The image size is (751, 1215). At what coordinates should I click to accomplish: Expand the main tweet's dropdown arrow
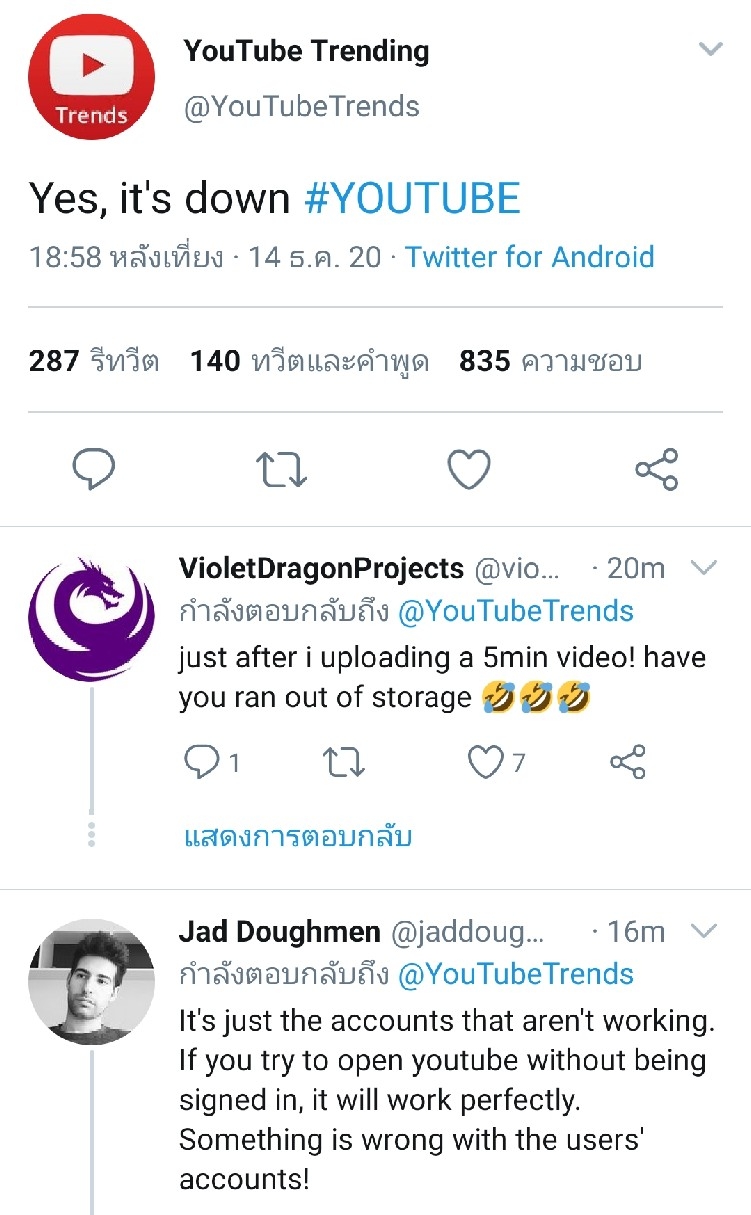(x=710, y=49)
